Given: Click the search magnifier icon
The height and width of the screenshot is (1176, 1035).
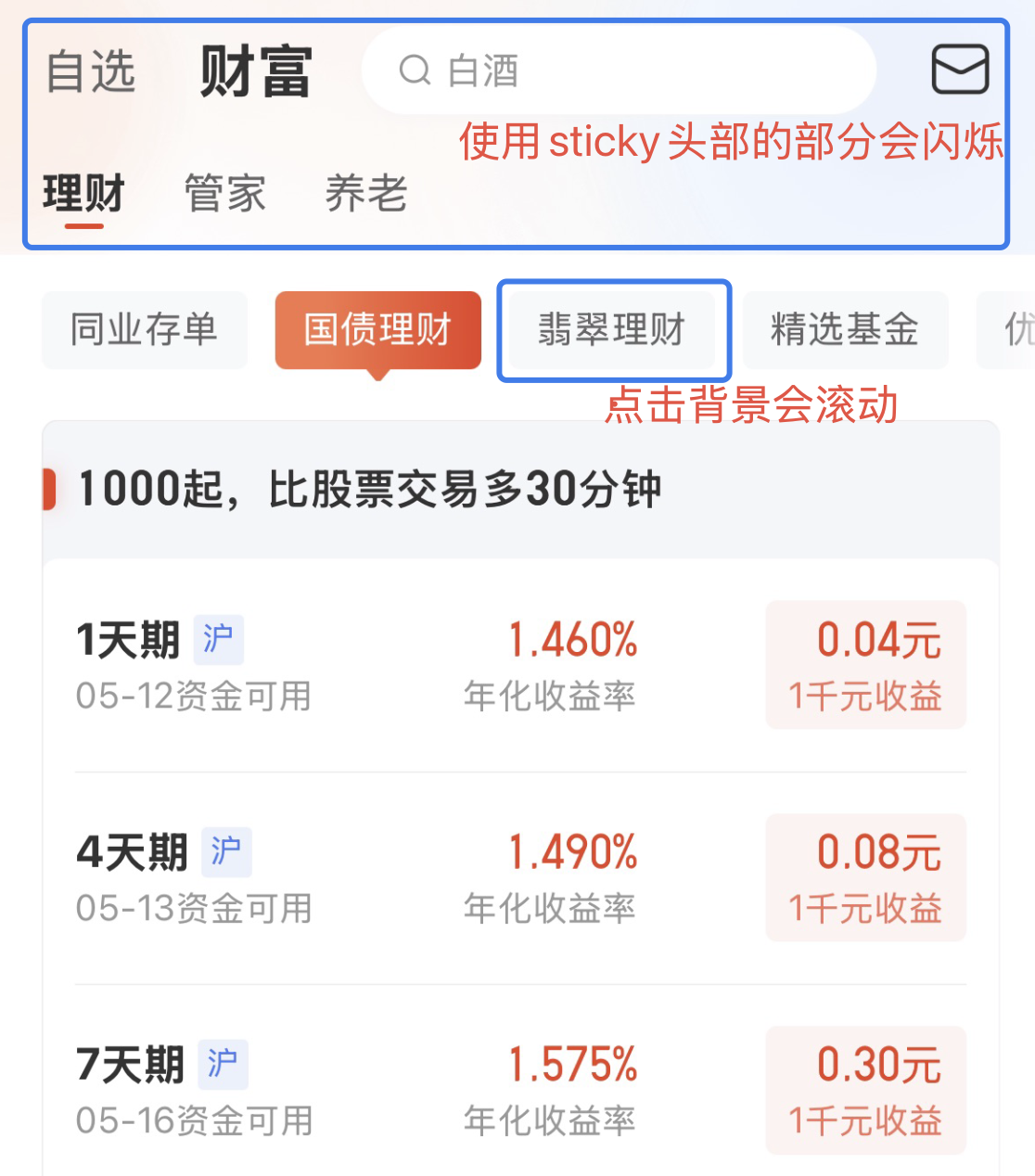Looking at the screenshot, I should click(415, 69).
